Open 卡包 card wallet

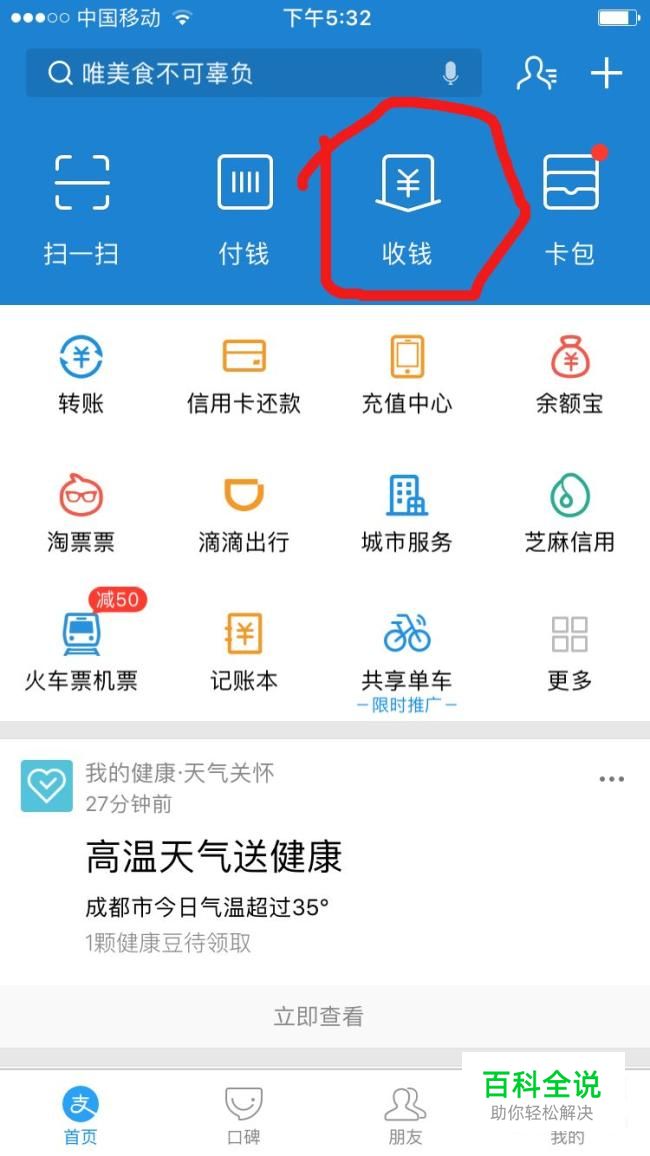(570, 210)
